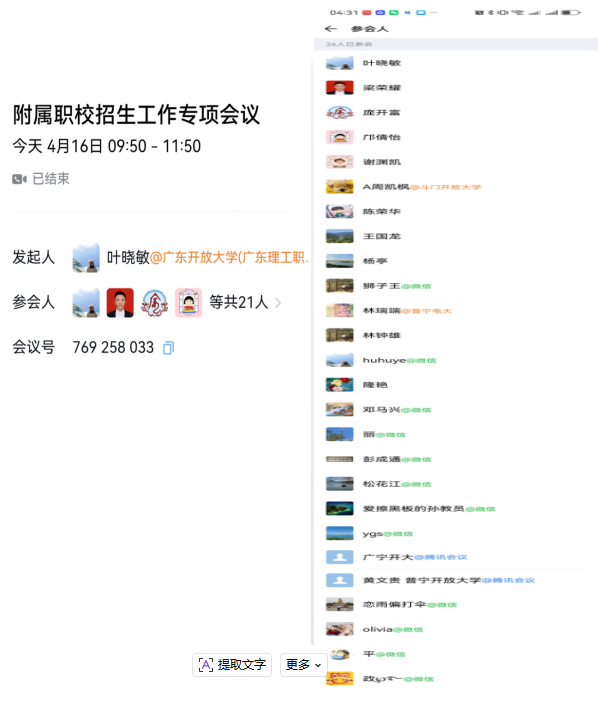Image resolution: width=609 pixels, height=703 pixels.
Task: Tap the 提取文字 button
Action: click(x=232, y=664)
